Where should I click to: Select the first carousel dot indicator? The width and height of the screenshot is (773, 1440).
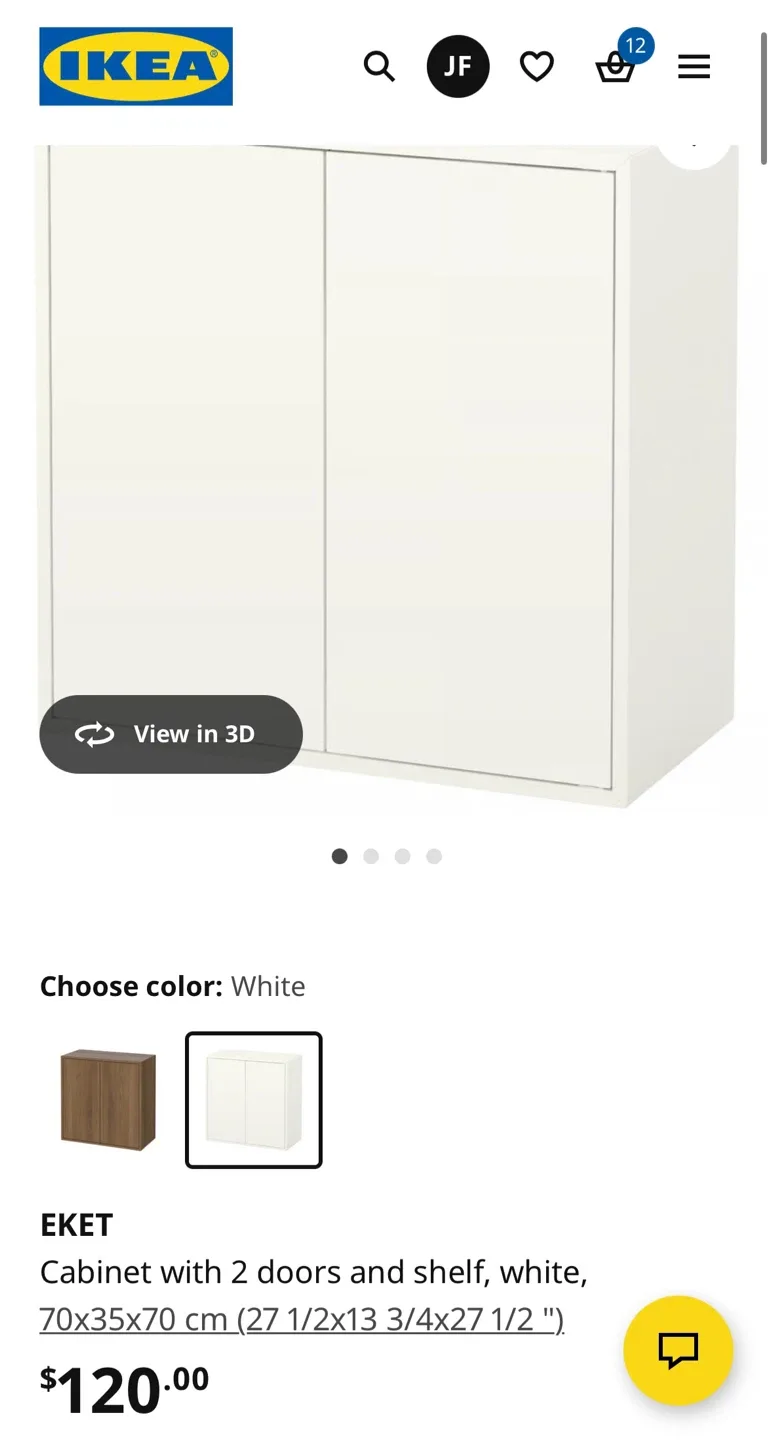[x=339, y=856]
